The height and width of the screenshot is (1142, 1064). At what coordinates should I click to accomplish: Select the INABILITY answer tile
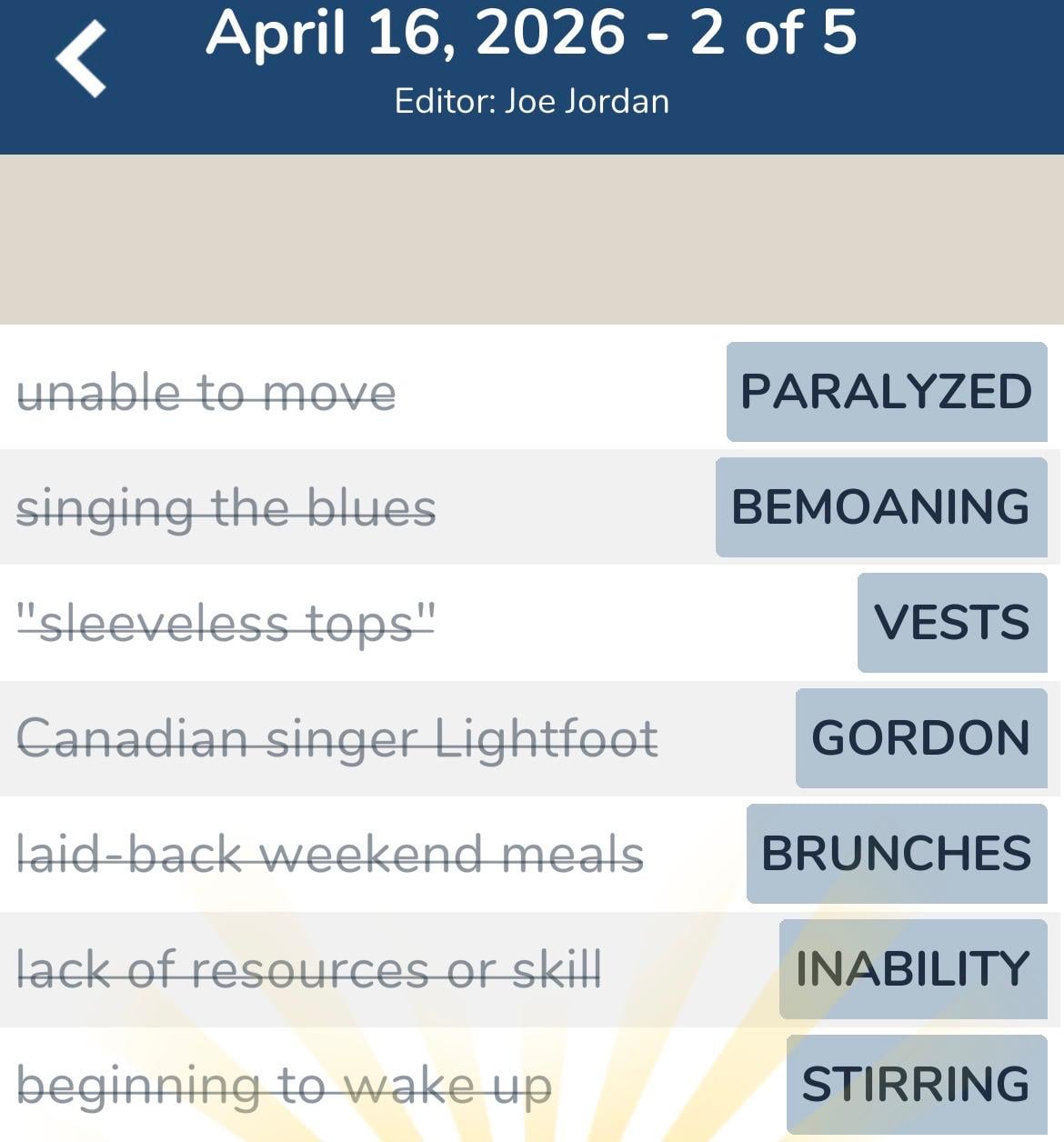(912, 969)
